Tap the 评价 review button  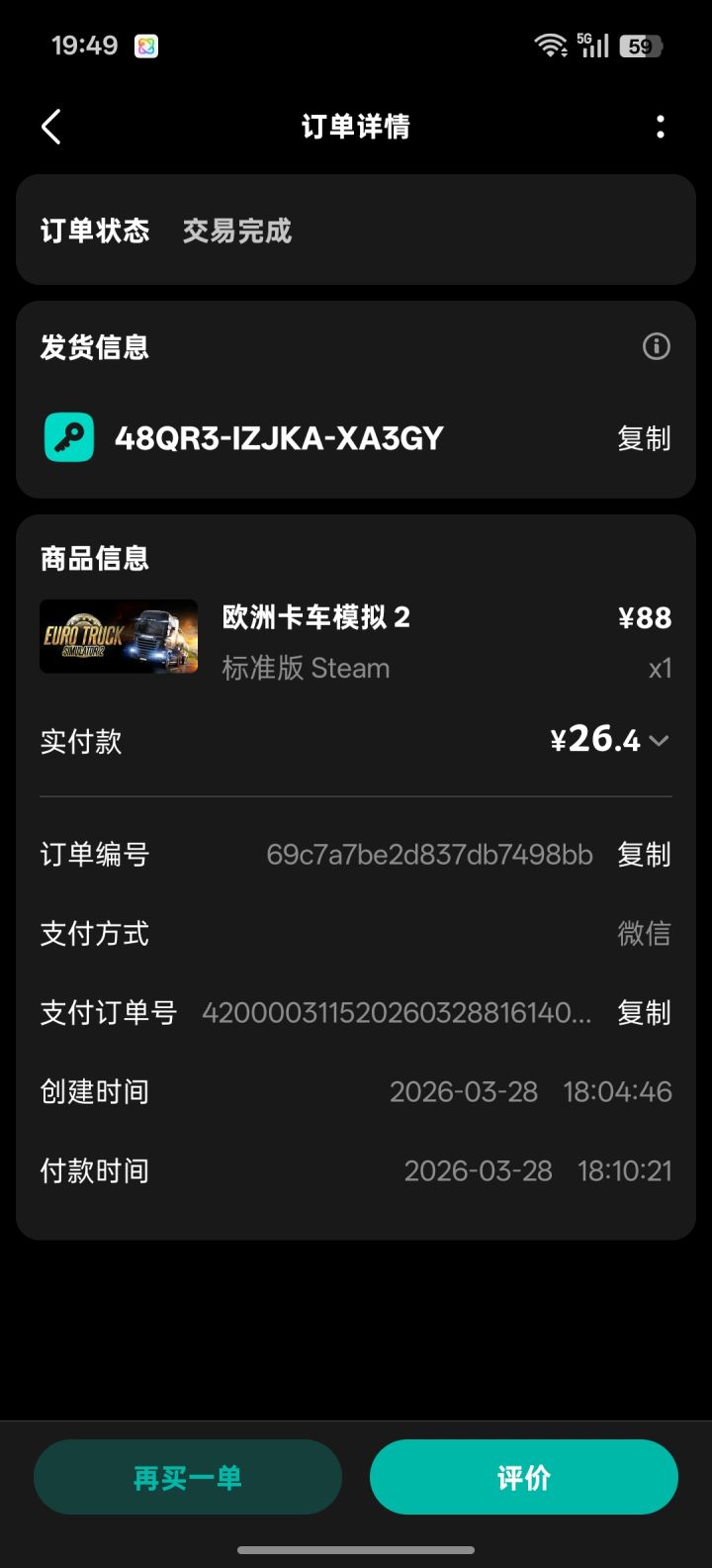(524, 1476)
